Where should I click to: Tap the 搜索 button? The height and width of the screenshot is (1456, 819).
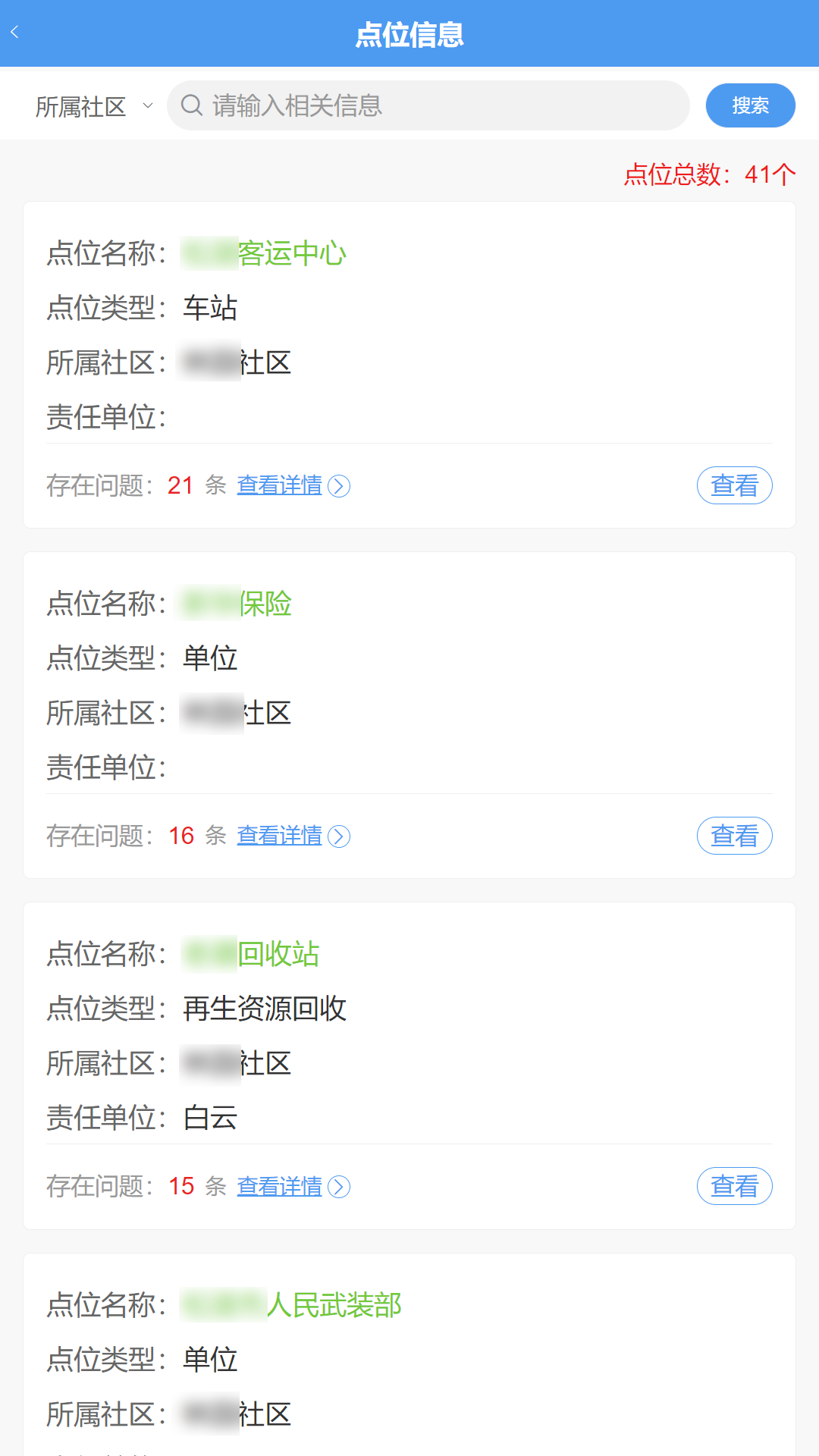click(750, 105)
